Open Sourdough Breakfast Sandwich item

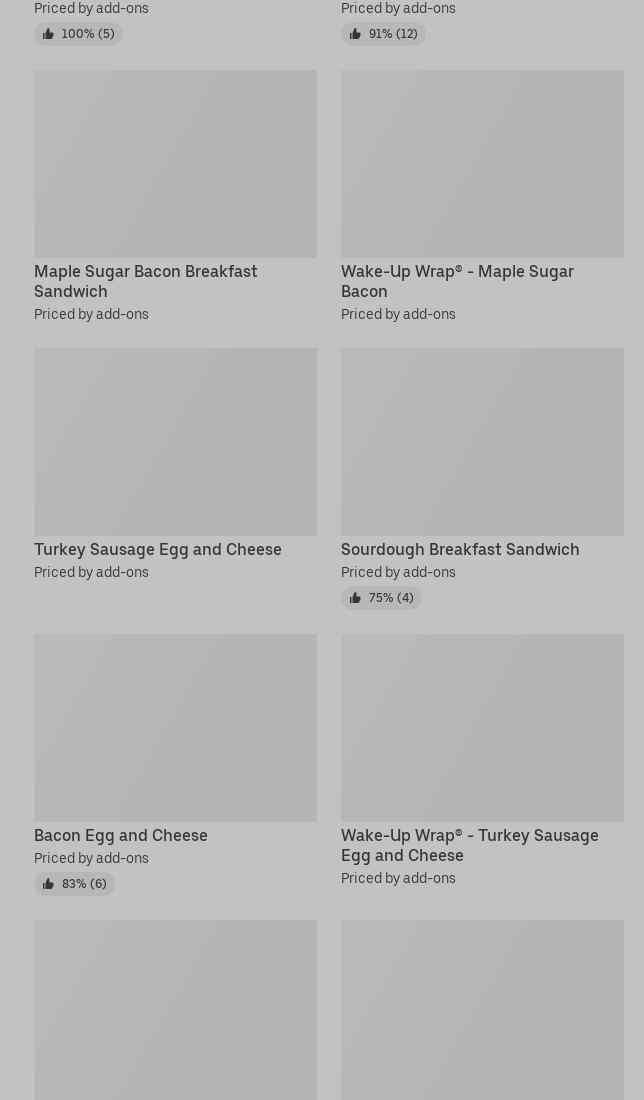click(482, 443)
